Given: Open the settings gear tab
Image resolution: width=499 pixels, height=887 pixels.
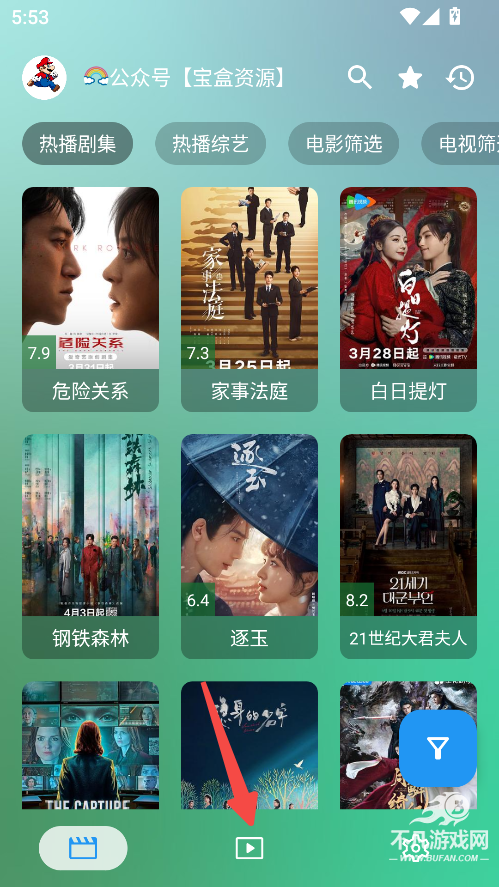Looking at the screenshot, I should click(417, 848).
